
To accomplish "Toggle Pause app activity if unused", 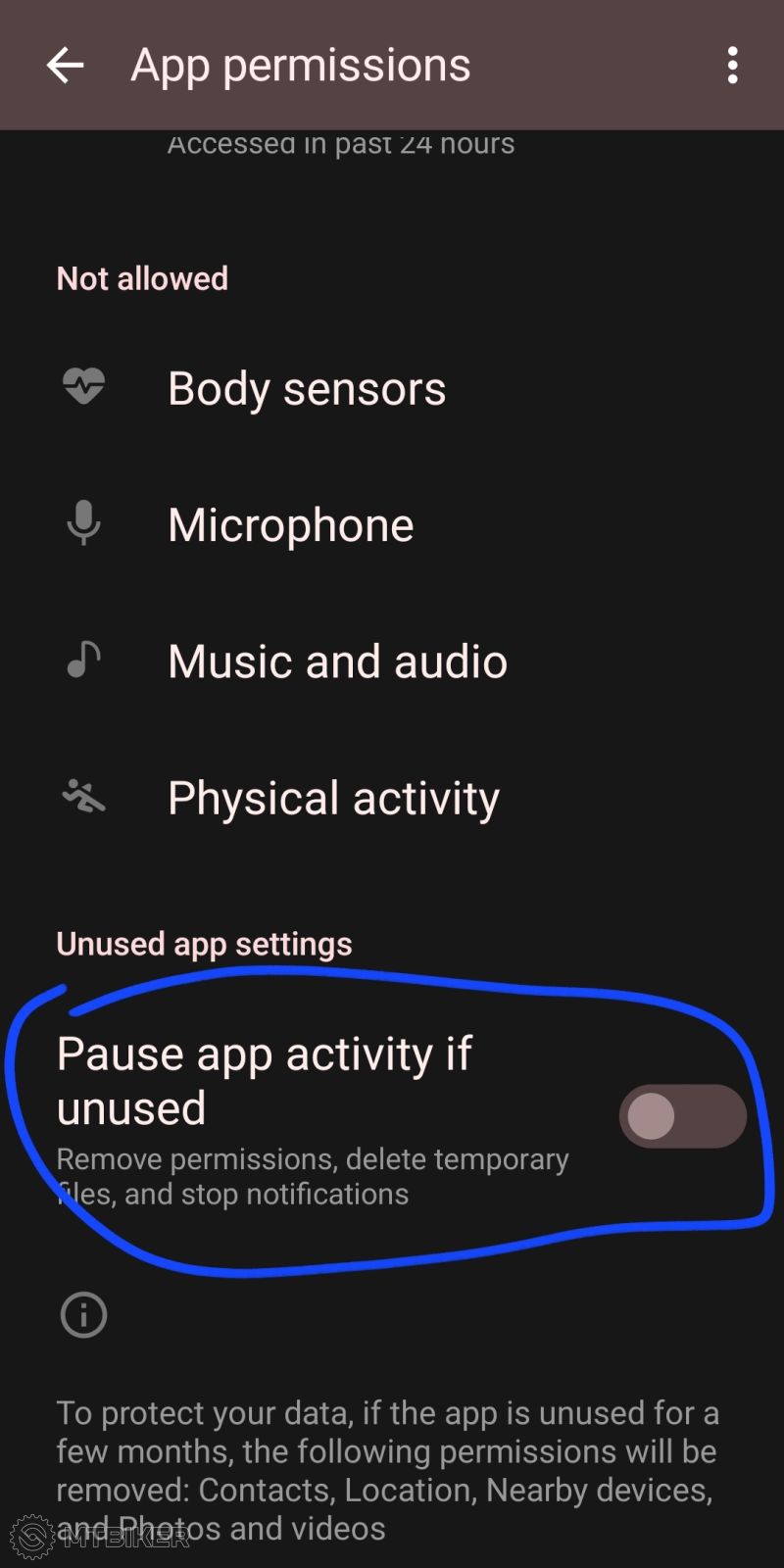I will [x=682, y=1116].
